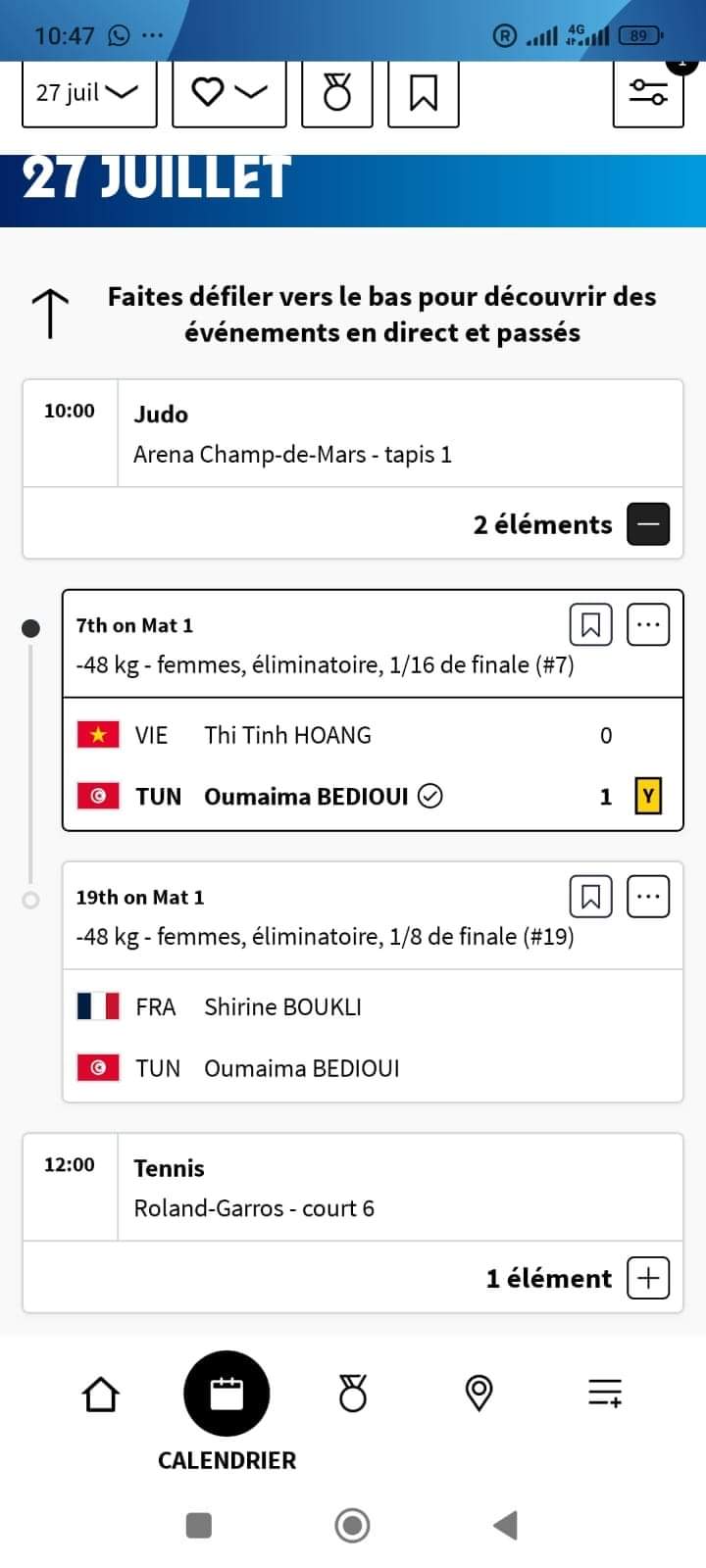
Task: Bookmark the 19th on Mat 1 match
Action: point(591,897)
